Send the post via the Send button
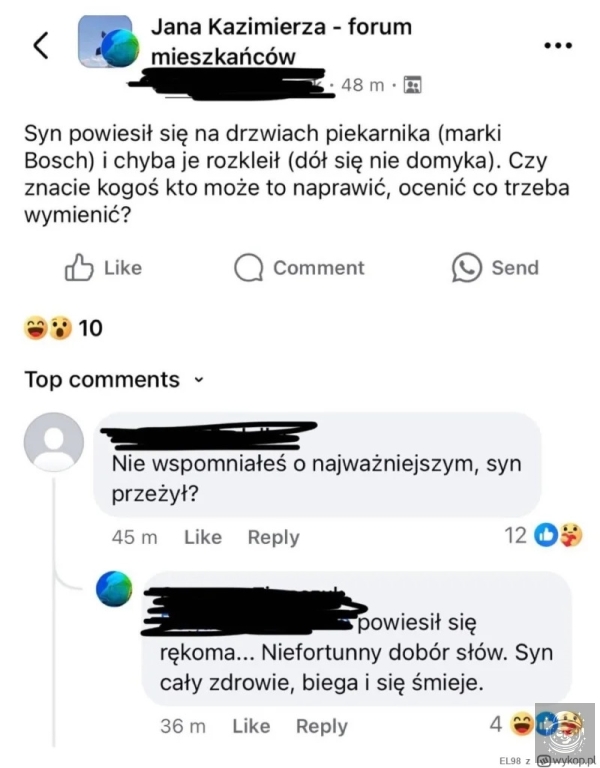 (495, 268)
